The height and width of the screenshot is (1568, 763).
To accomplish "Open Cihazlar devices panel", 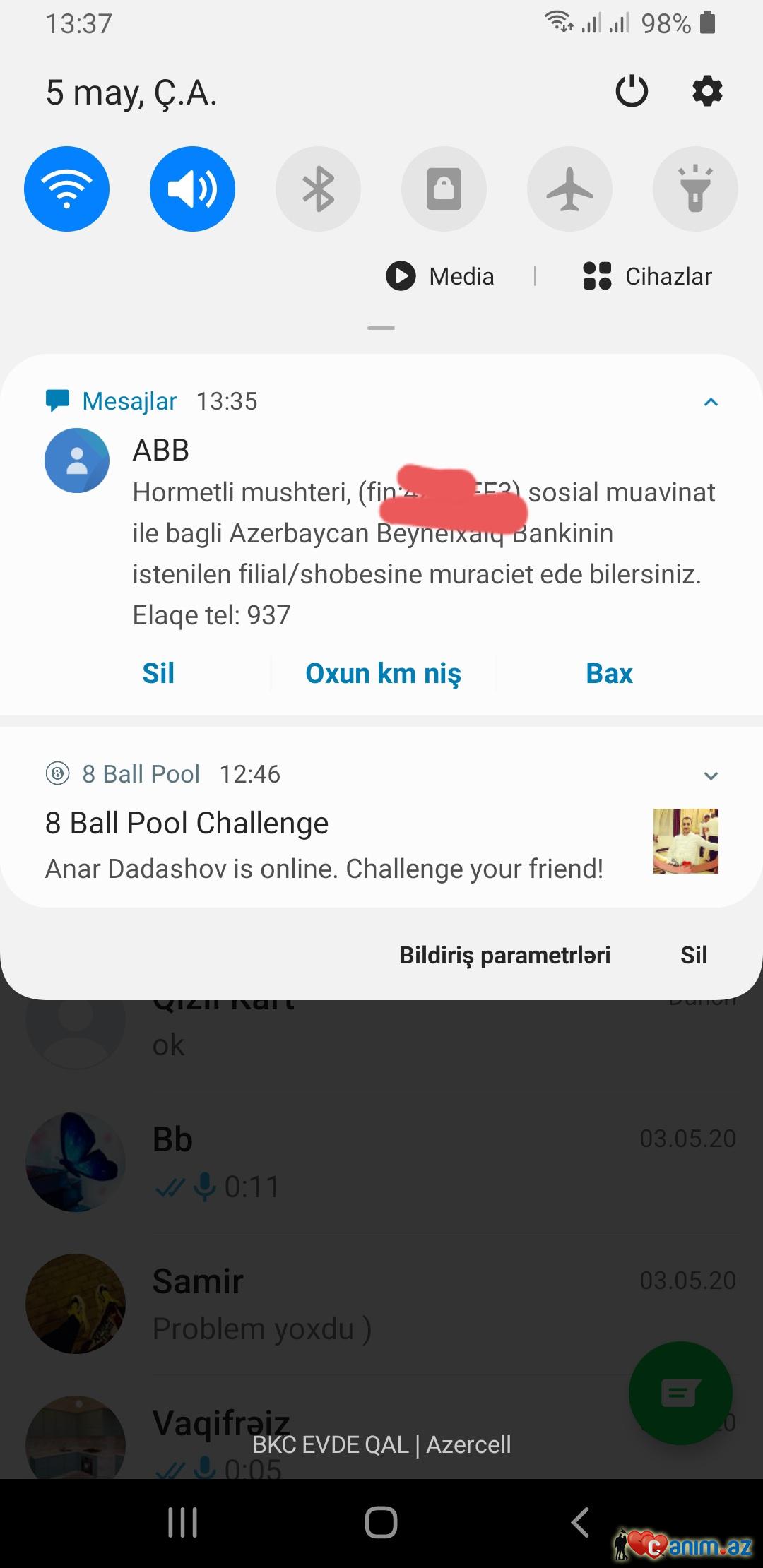I will coord(647,276).
